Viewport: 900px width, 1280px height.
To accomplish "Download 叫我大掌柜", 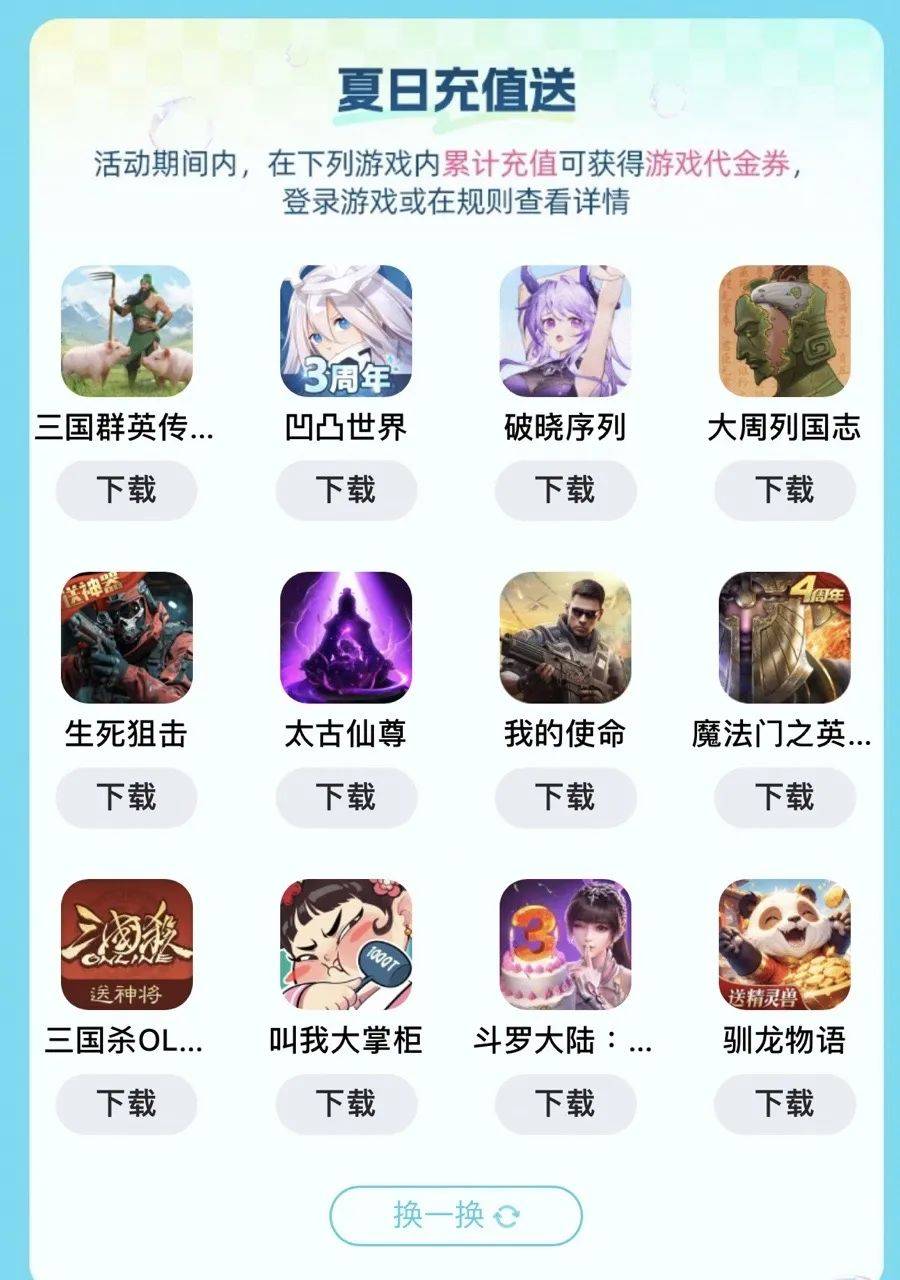I will 345,1104.
